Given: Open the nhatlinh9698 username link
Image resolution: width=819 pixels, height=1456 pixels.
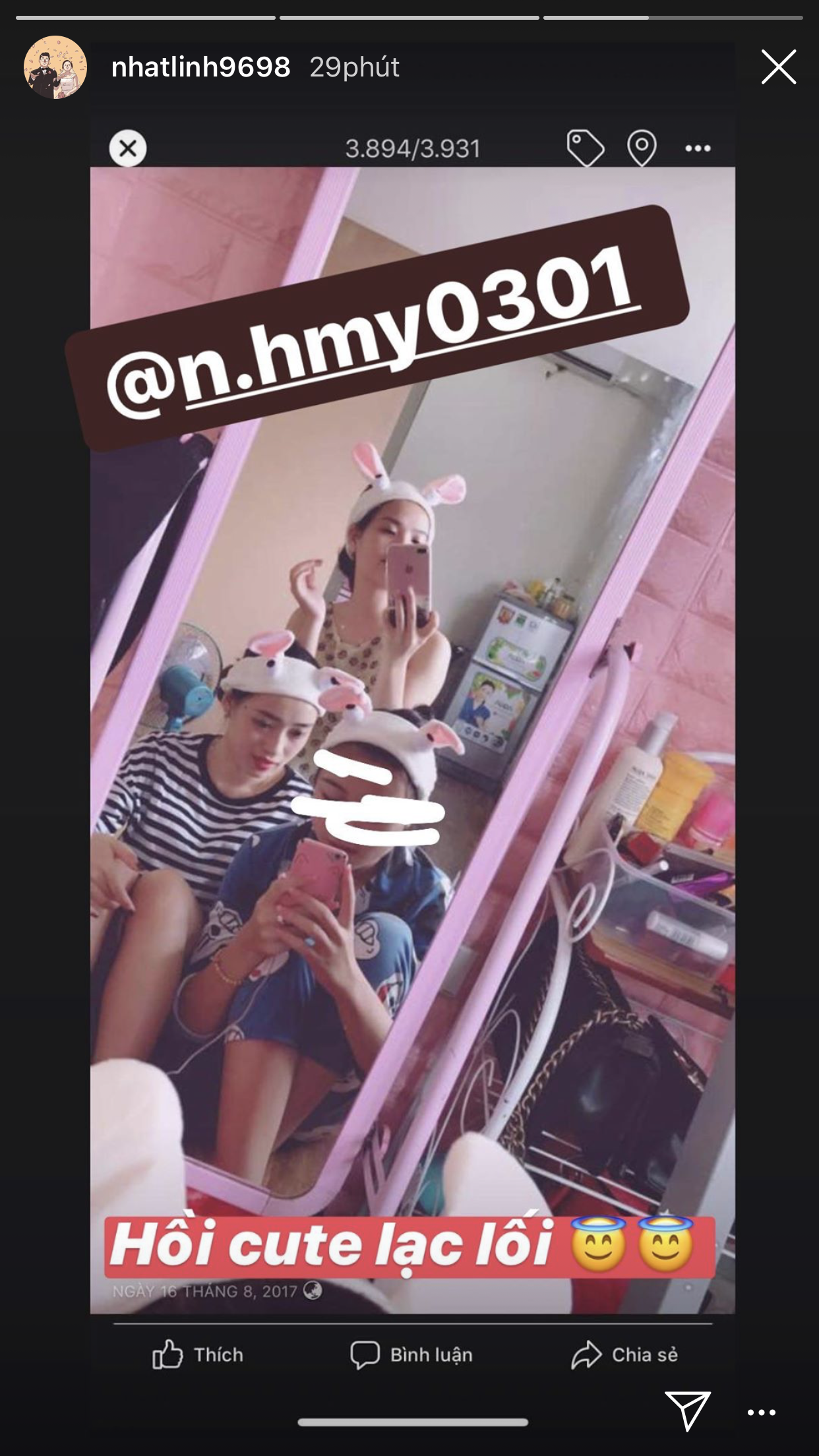Looking at the screenshot, I should click(x=201, y=67).
